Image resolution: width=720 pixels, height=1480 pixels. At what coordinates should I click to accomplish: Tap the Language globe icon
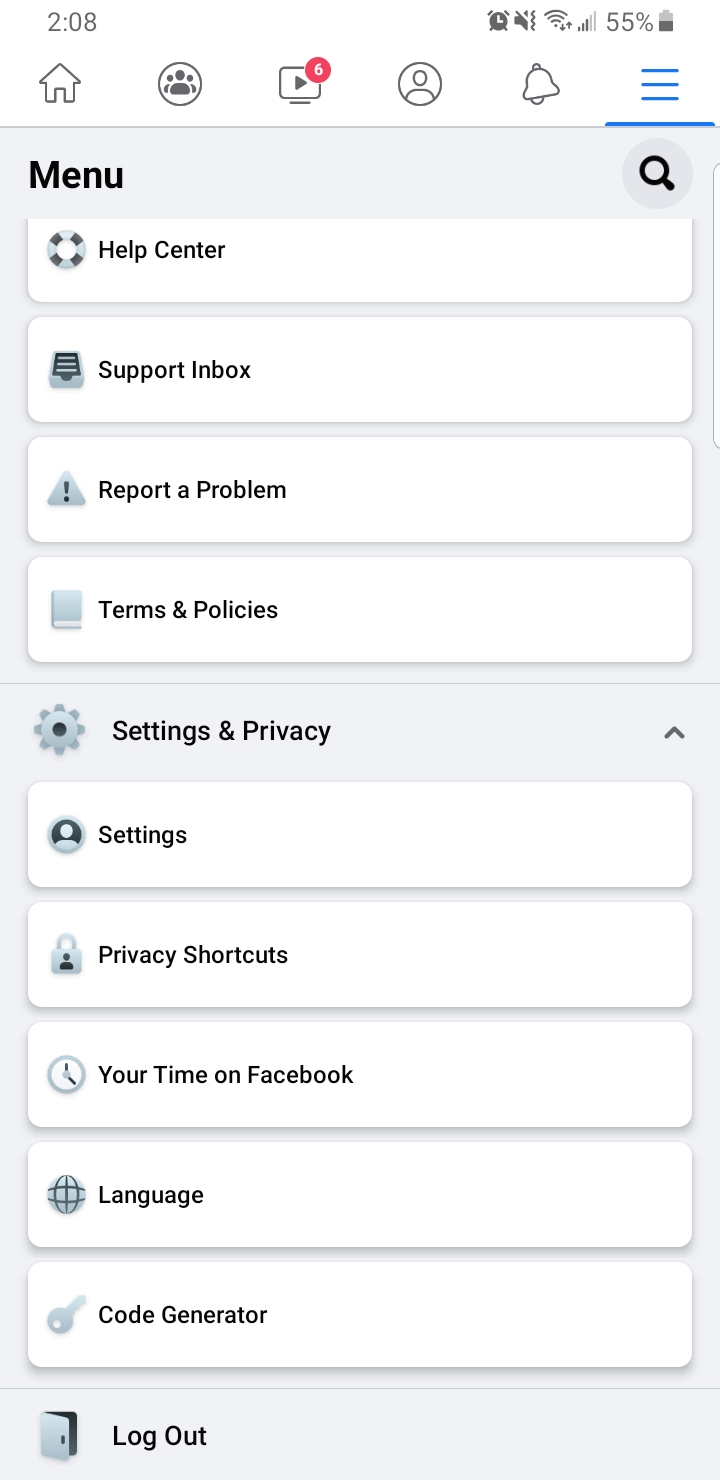[x=64, y=1194]
